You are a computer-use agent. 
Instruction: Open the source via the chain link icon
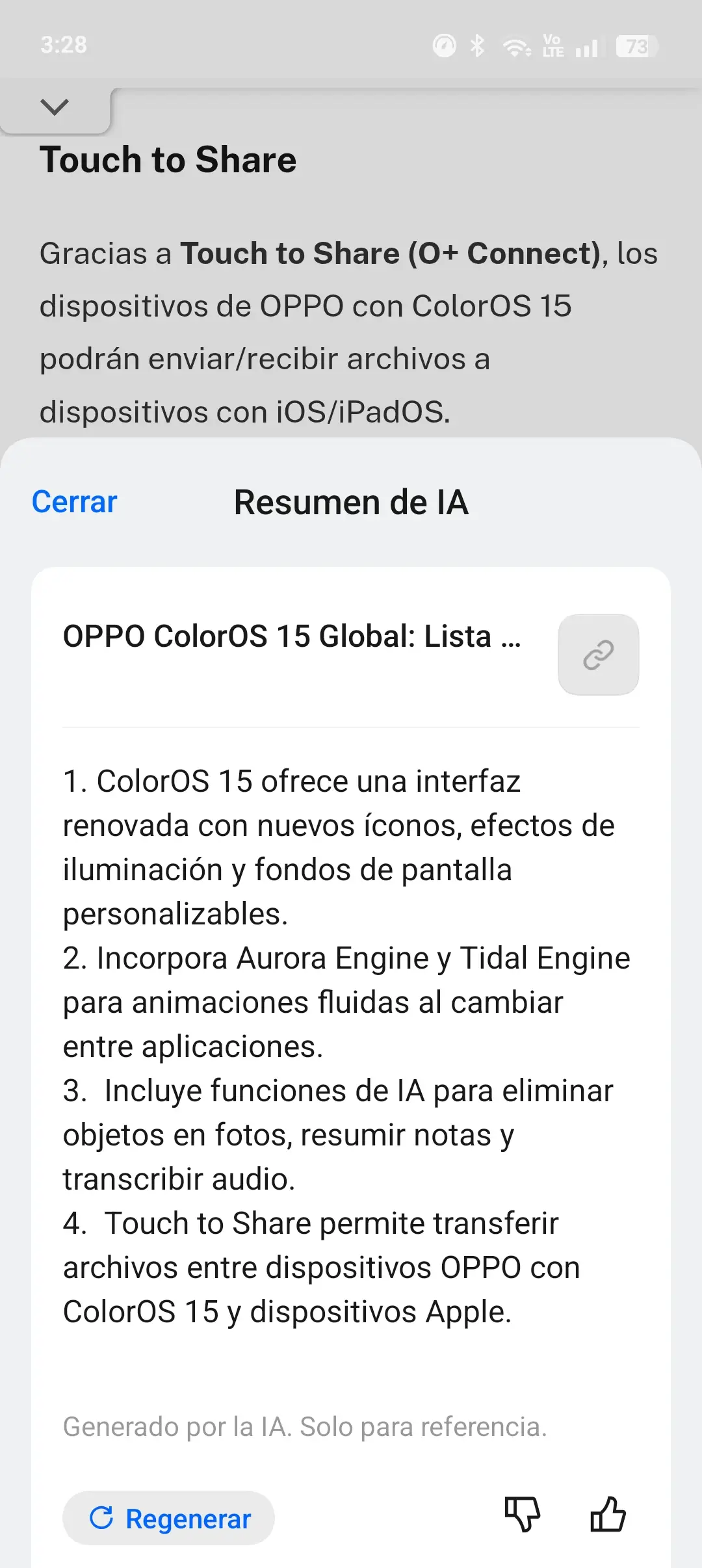599,655
